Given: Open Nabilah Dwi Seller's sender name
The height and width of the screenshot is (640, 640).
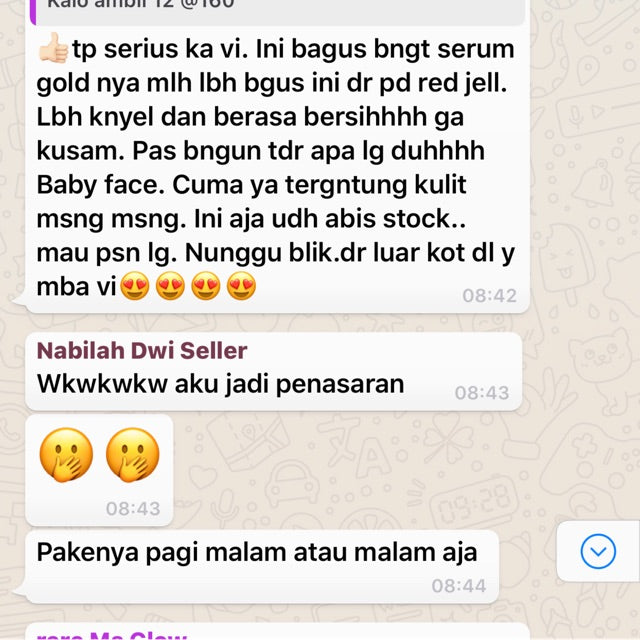Looking at the screenshot, I should [x=141, y=351].
